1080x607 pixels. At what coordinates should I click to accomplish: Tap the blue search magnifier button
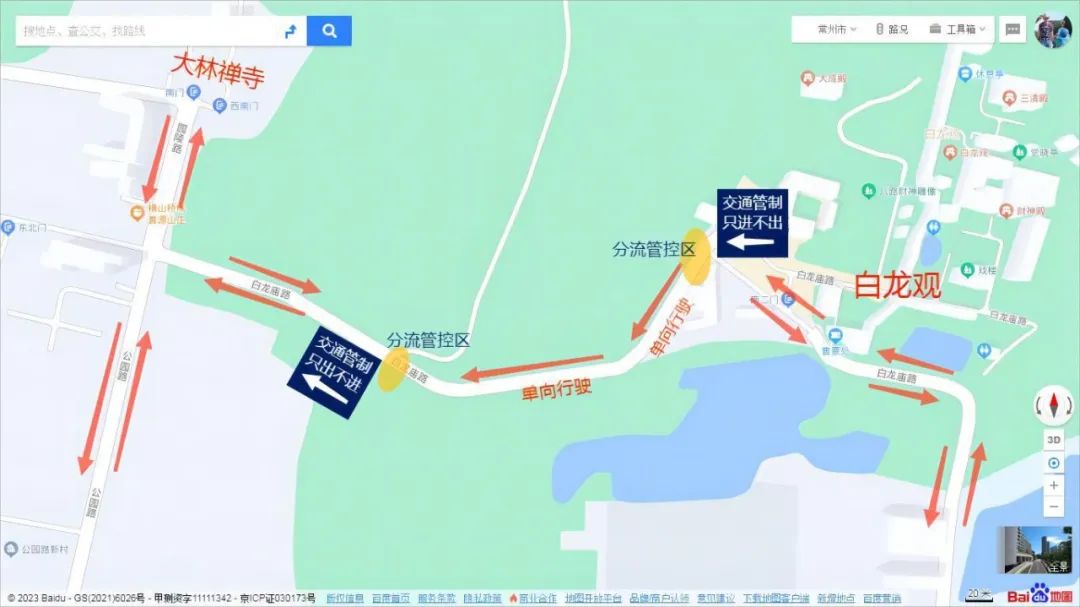[329, 31]
